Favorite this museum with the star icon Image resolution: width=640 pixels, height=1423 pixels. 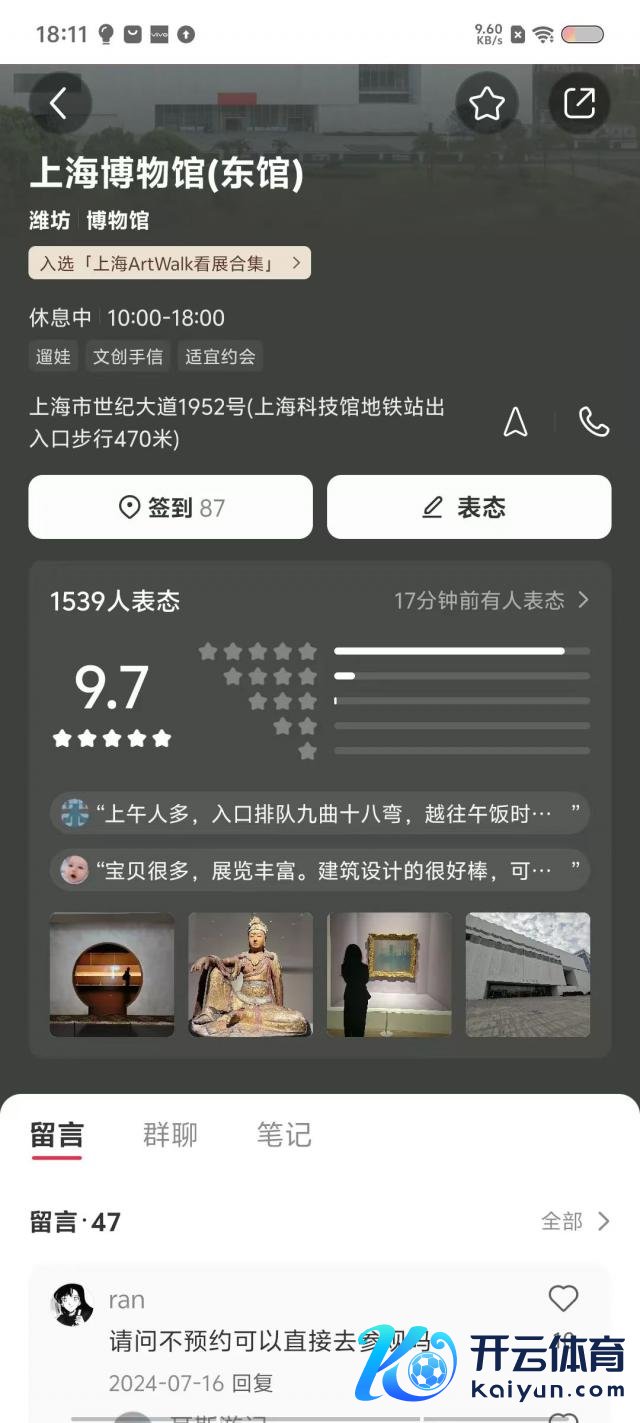pyautogui.click(x=487, y=103)
